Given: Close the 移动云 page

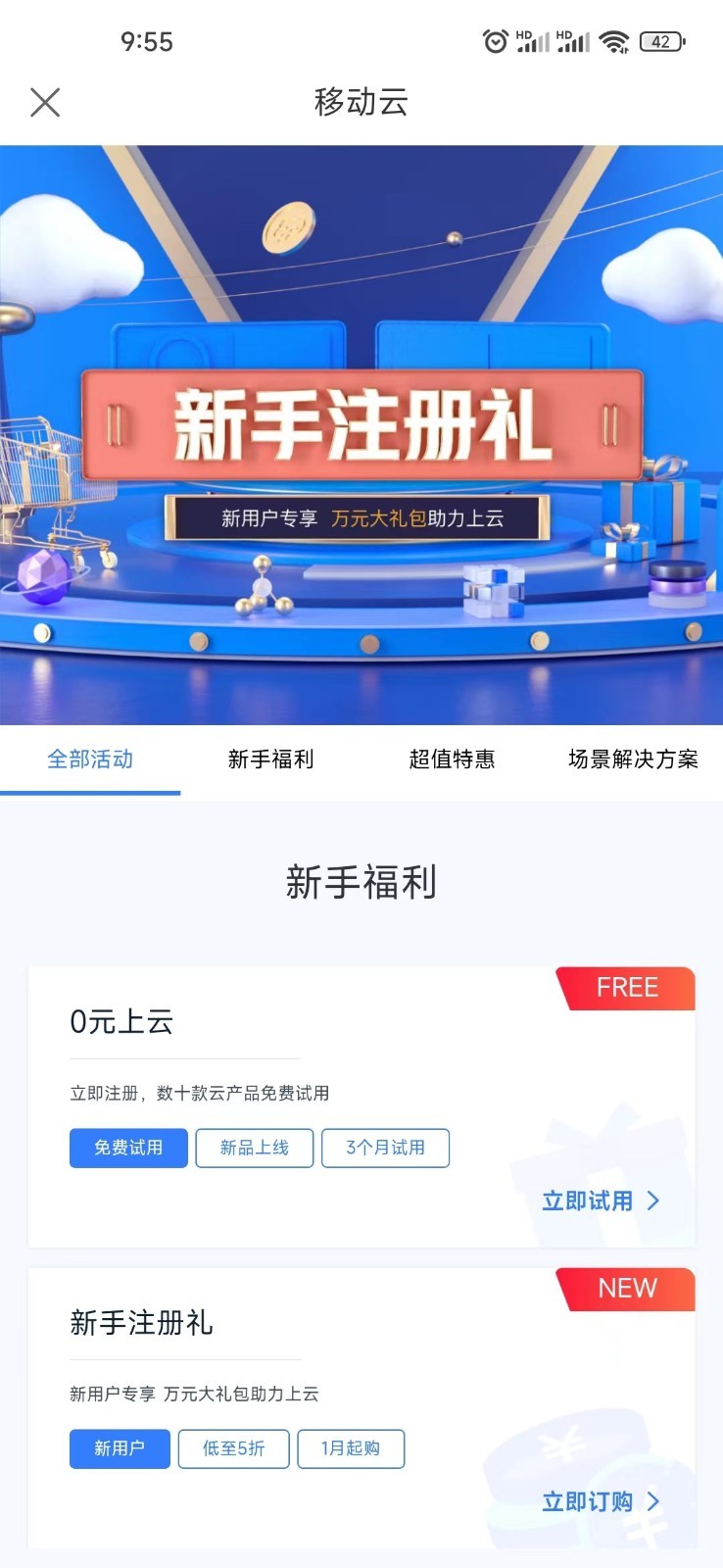Looking at the screenshot, I should click(x=45, y=102).
